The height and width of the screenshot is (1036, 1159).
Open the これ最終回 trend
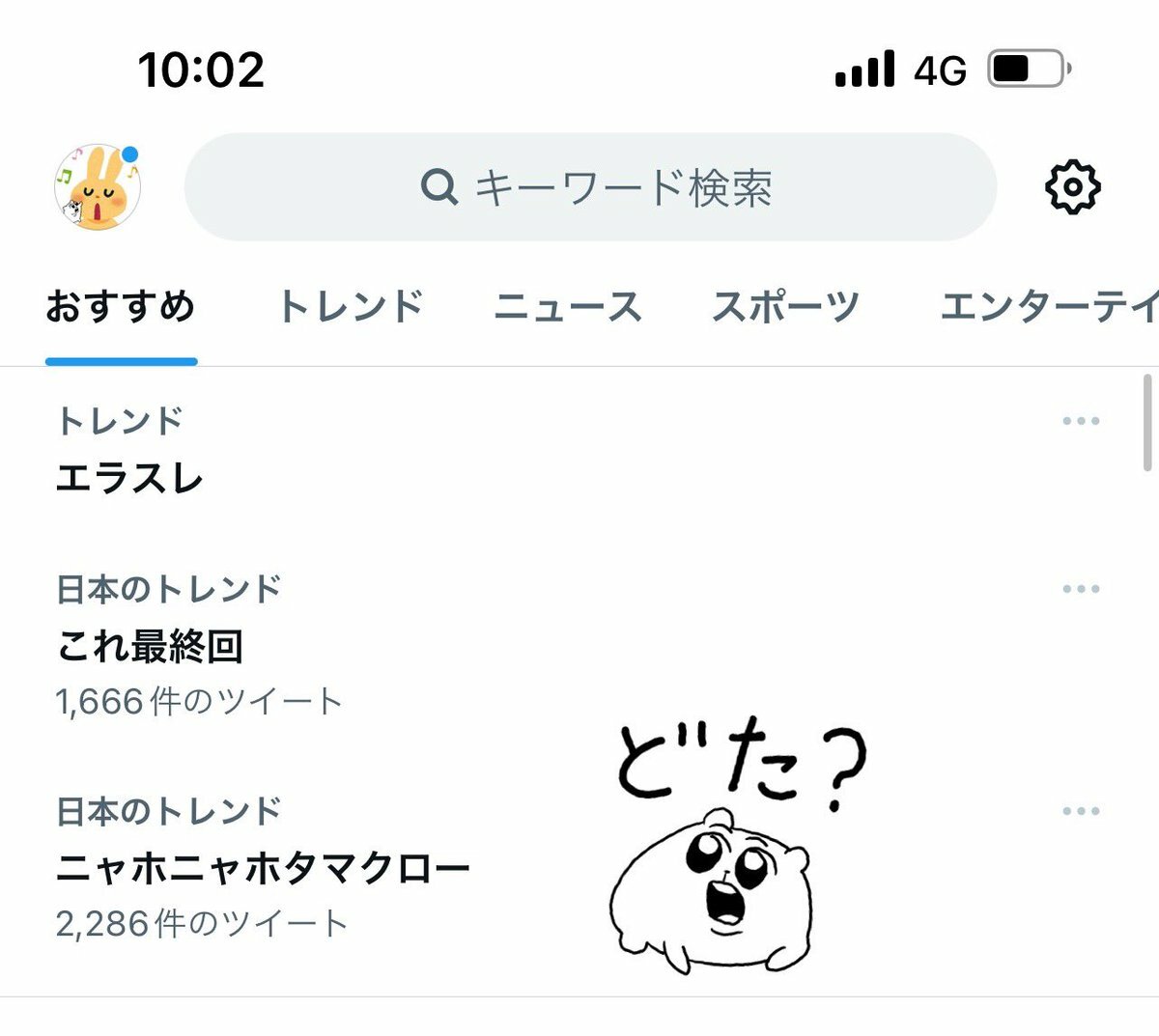pos(150,646)
